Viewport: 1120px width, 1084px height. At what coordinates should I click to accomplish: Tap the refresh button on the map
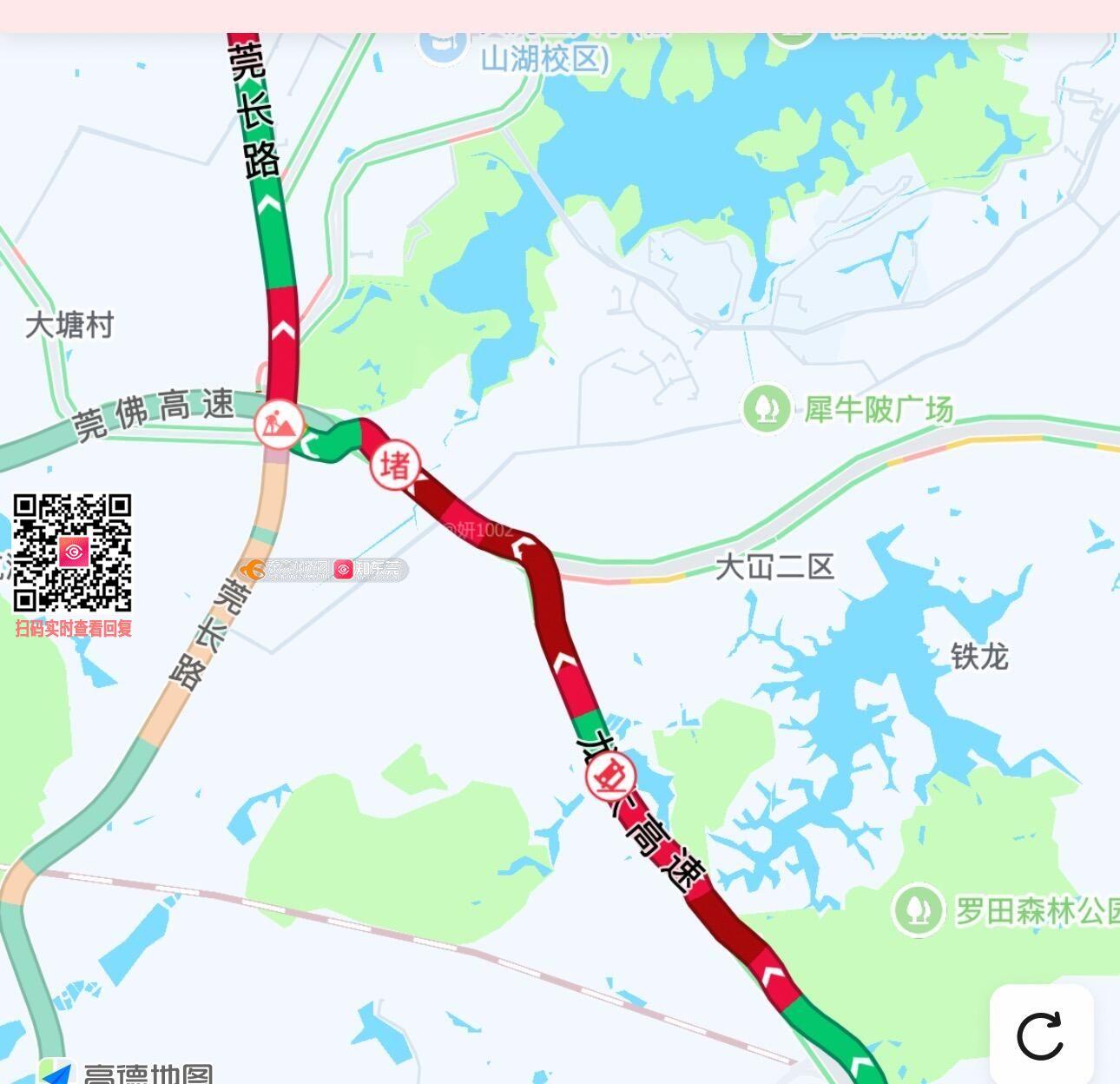(x=1040, y=1034)
